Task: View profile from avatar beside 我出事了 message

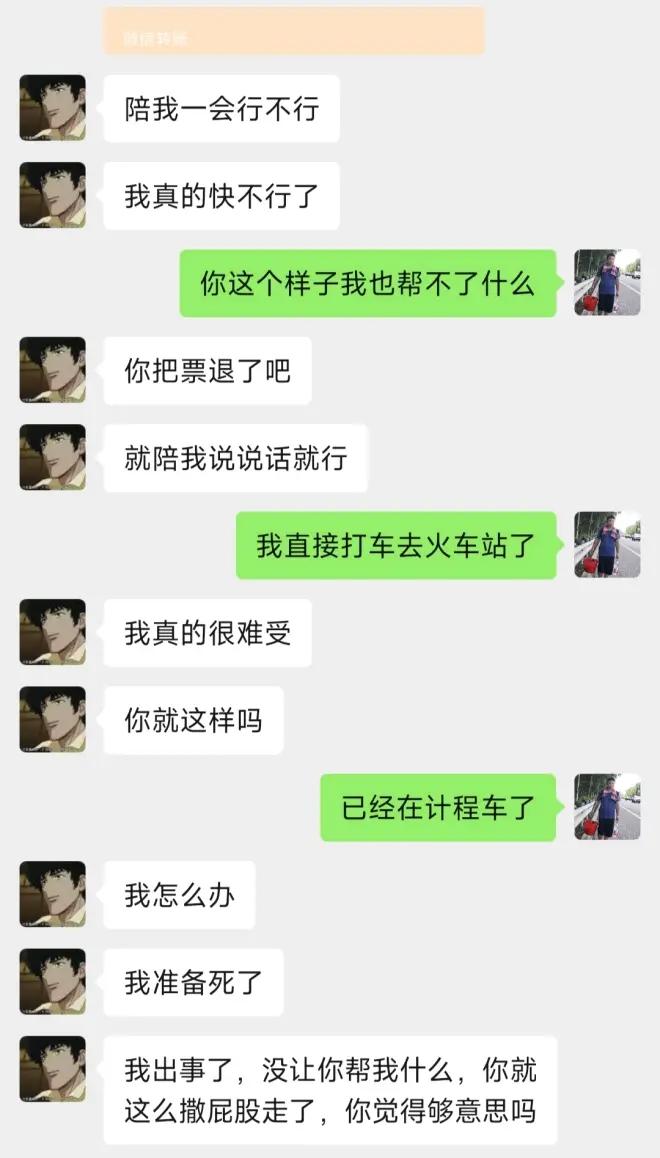Action: coord(52,1069)
